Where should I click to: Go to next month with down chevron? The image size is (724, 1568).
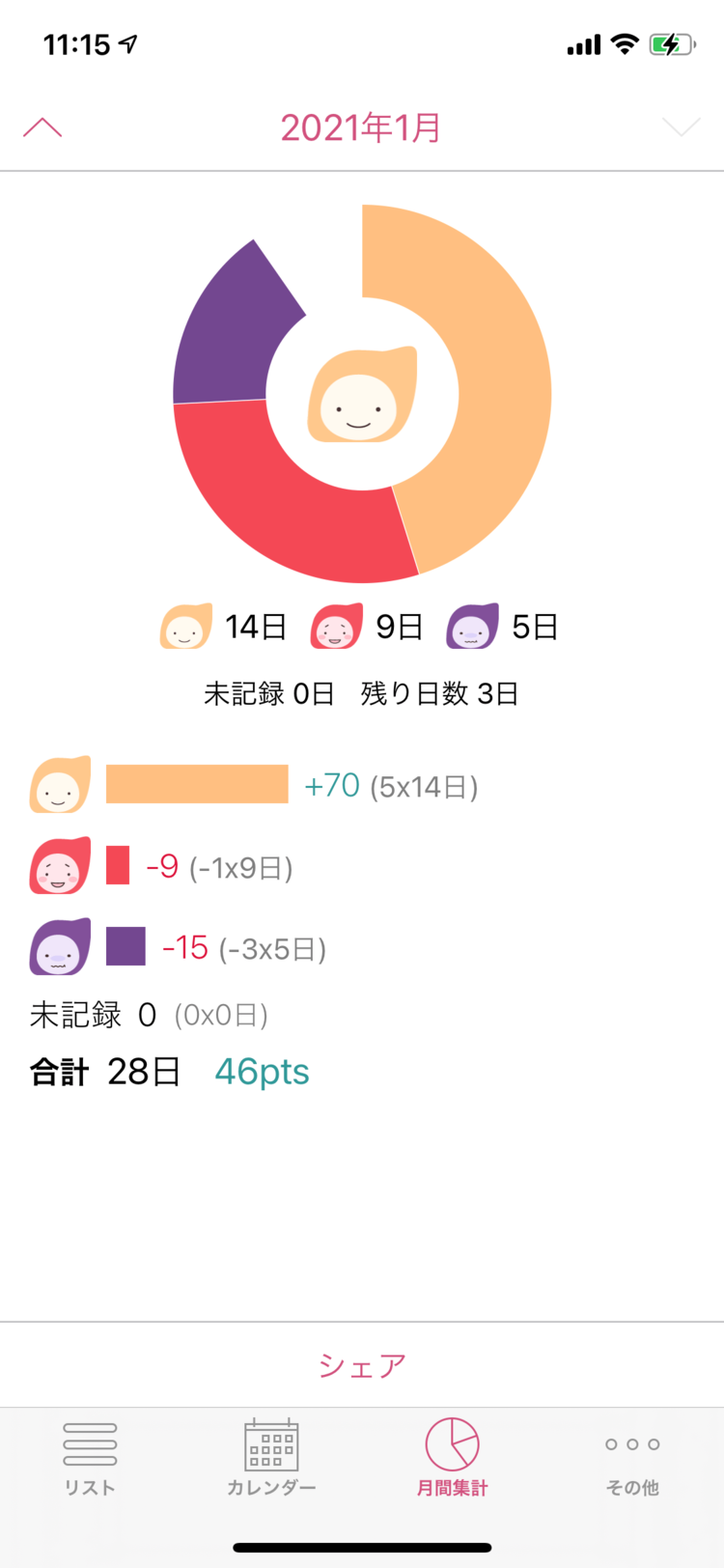[x=682, y=127]
